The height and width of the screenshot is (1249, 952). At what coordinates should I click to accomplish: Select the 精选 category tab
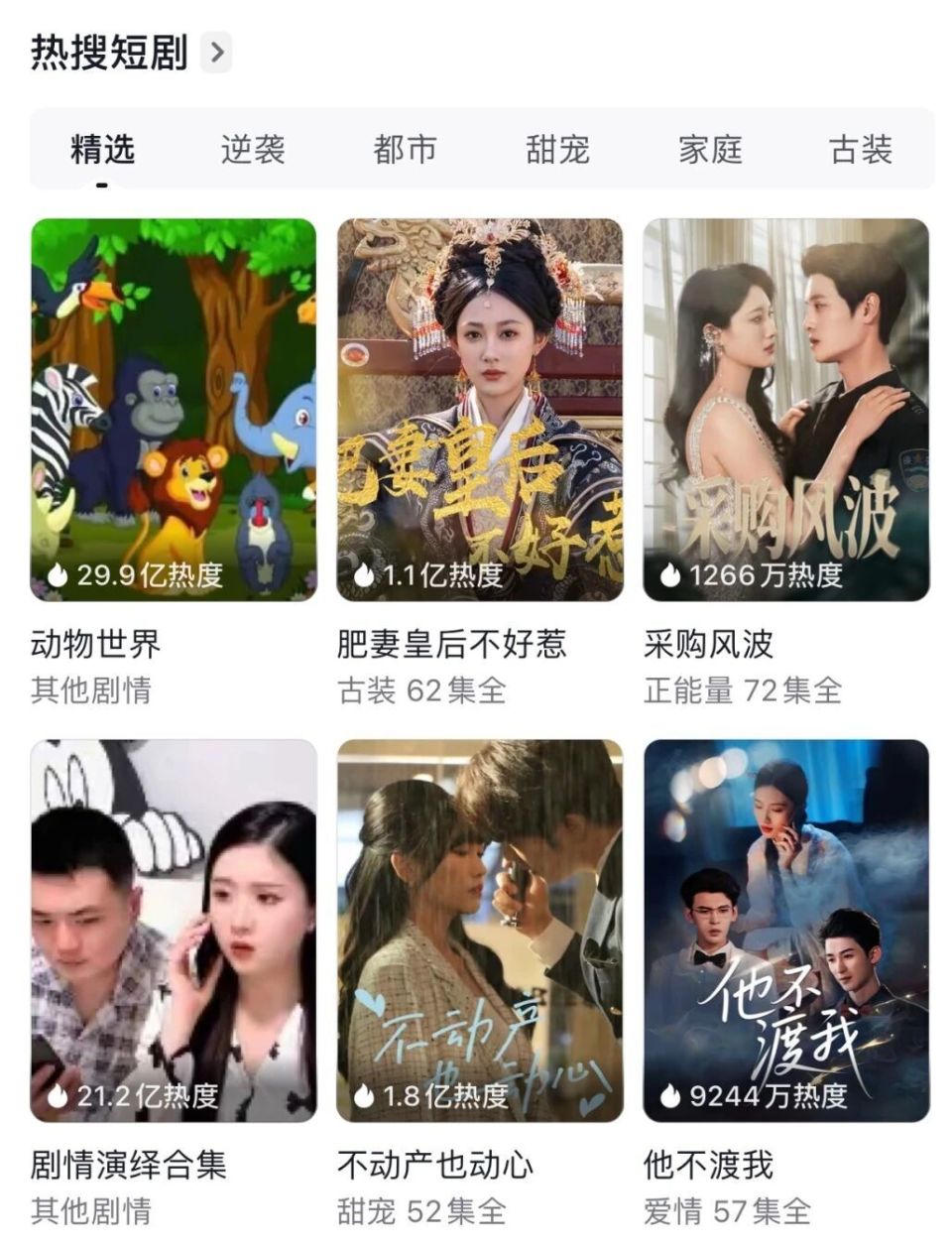coord(103,148)
